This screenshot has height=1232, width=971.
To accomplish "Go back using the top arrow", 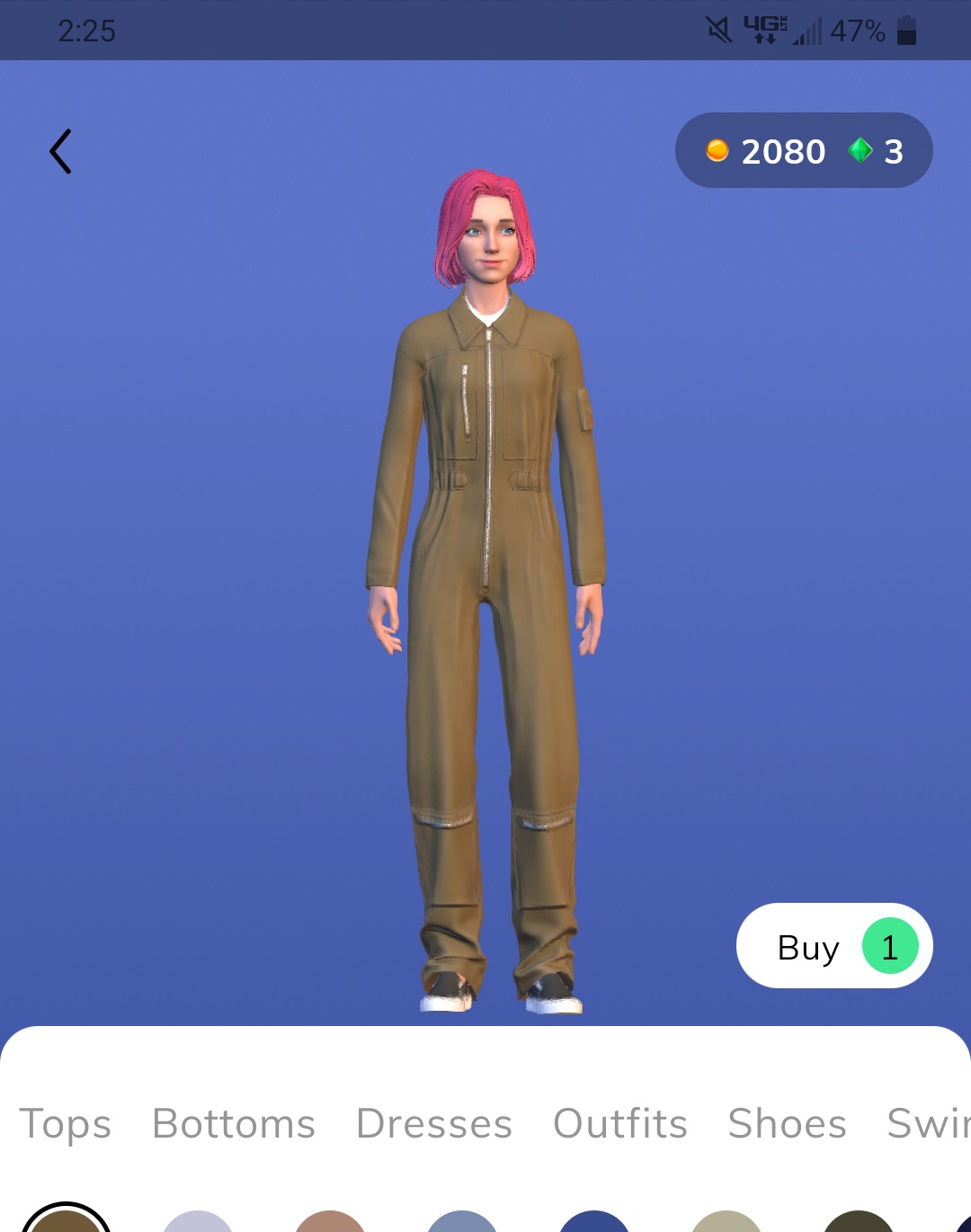I will click(x=60, y=151).
